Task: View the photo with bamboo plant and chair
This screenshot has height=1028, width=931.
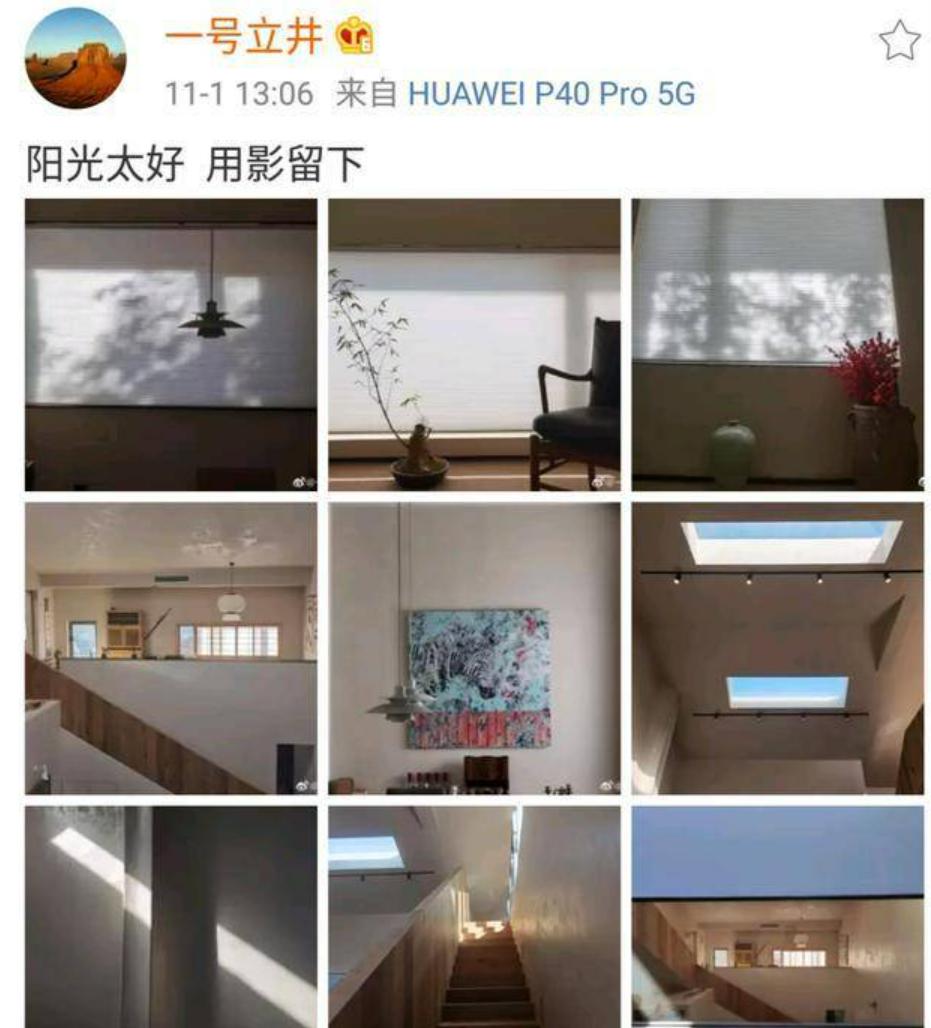Action: click(x=474, y=344)
